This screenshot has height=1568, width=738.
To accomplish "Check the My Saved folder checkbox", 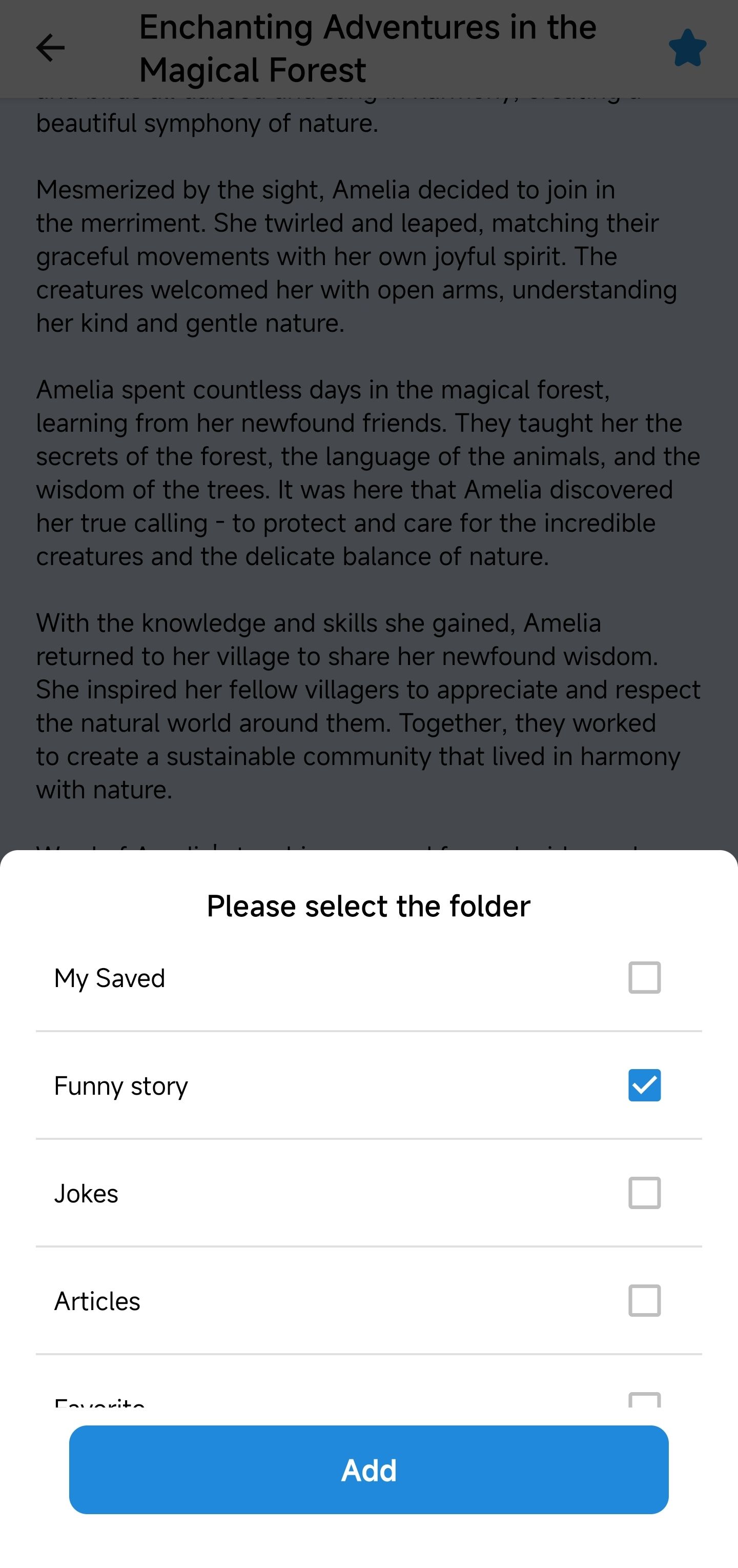I will point(644,978).
